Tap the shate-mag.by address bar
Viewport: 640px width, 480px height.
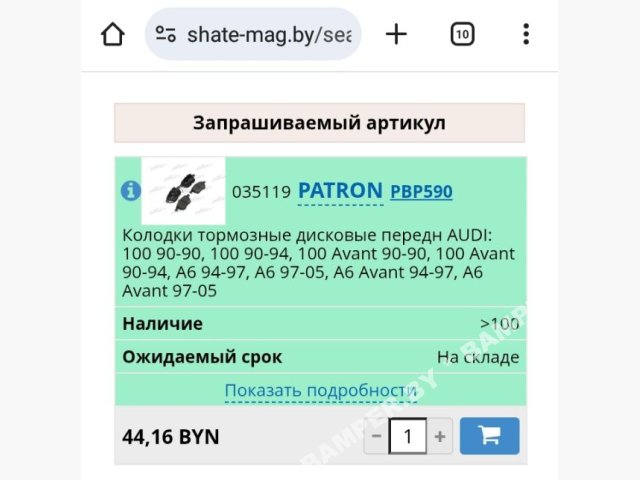pos(253,35)
